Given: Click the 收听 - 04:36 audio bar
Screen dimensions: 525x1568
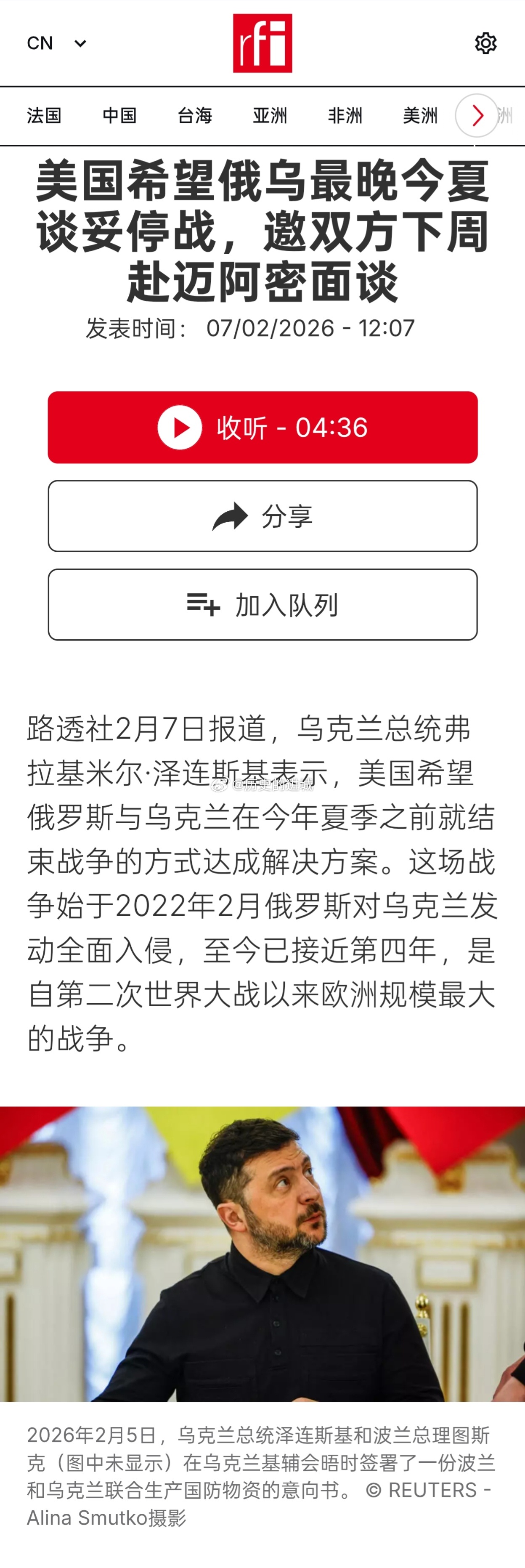Looking at the screenshot, I should 262,427.
